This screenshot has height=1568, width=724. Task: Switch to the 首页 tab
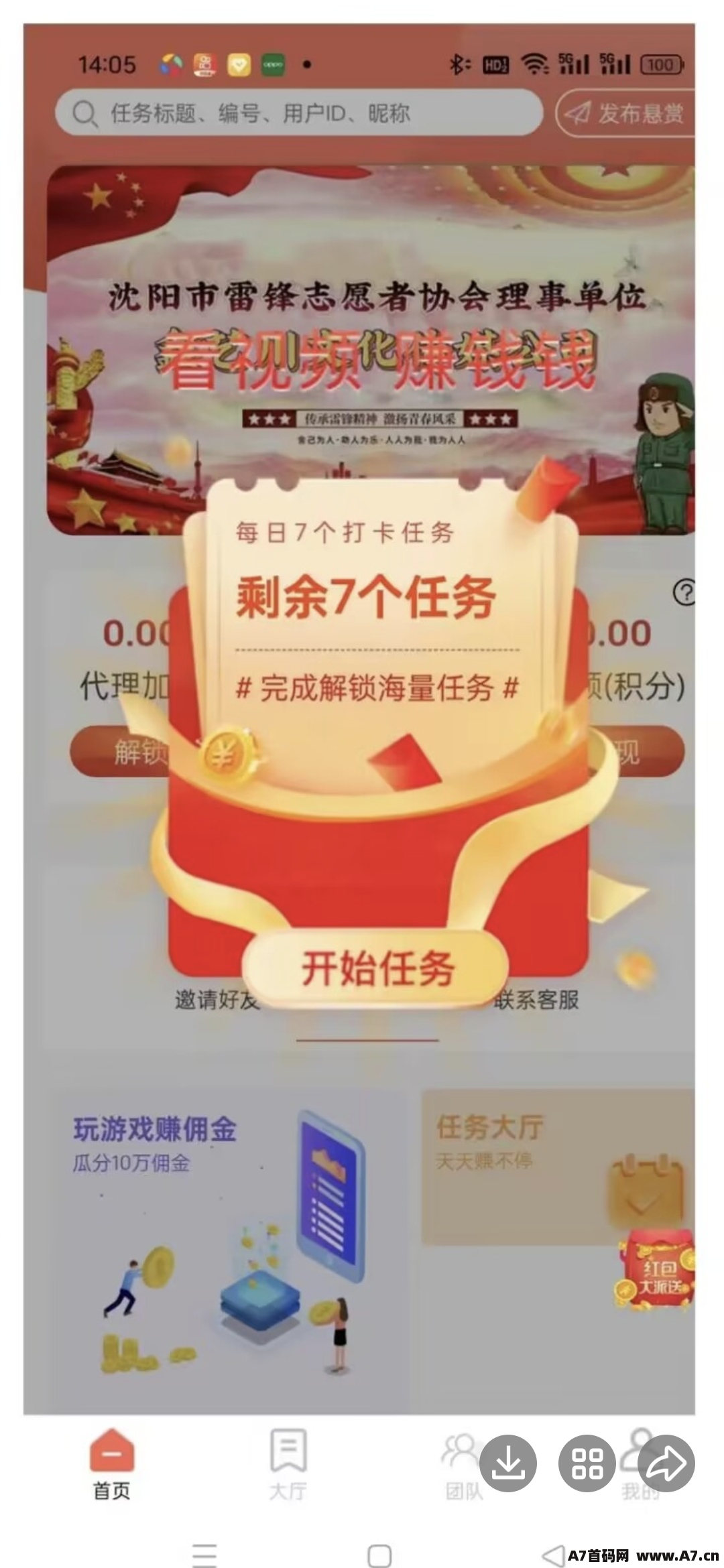click(112, 1464)
